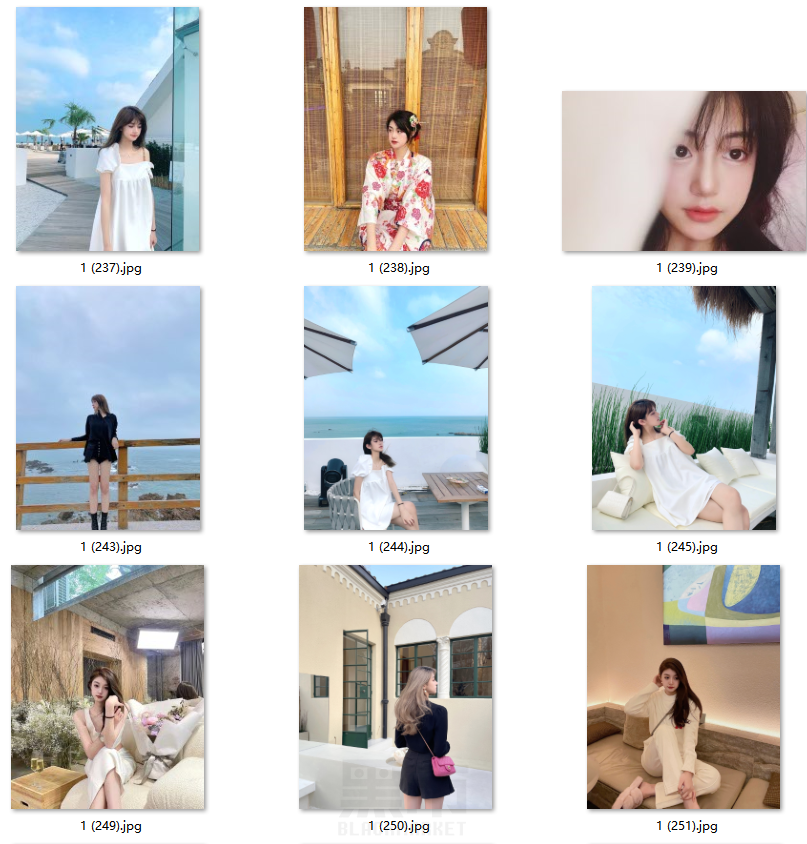Viewport: 807px width, 844px height.
Task: Open thumbnail 1 (250).jpg
Action: (396, 687)
